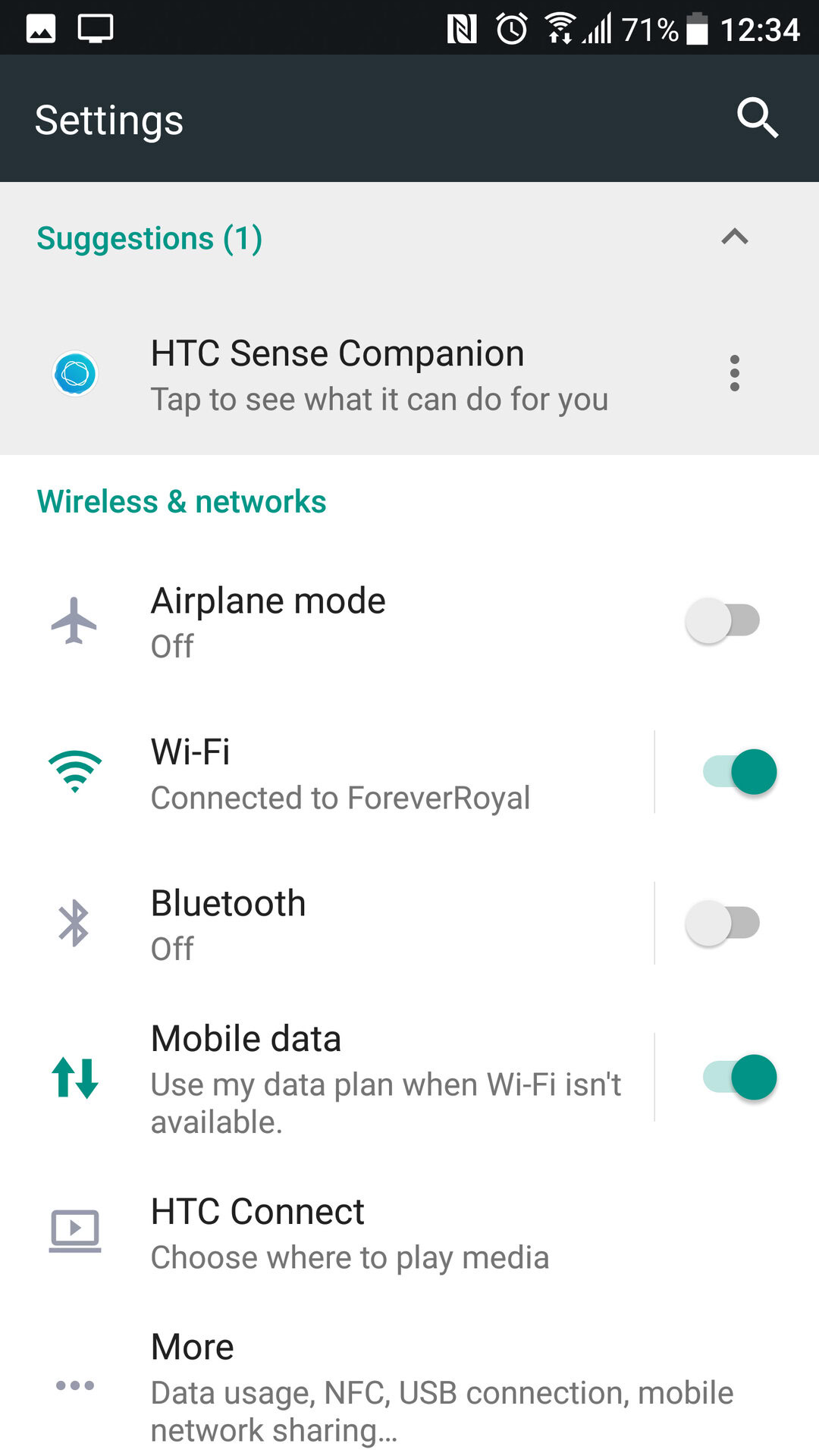Collapse the Suggestions section
This screenshot has width=819, height=1456.
click(x=734, y=237)
